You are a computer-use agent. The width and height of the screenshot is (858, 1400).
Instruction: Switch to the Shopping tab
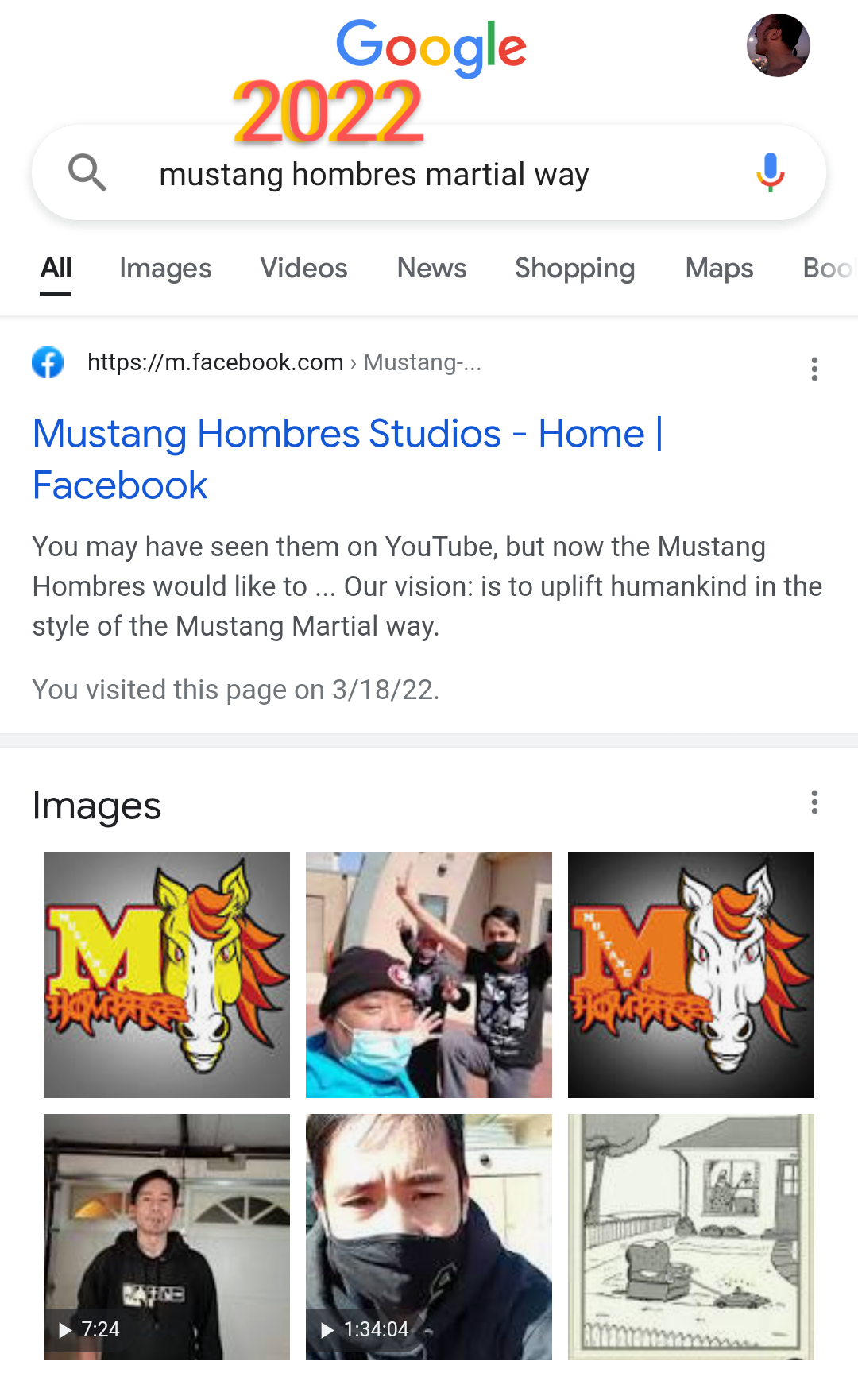pos(574,269)
